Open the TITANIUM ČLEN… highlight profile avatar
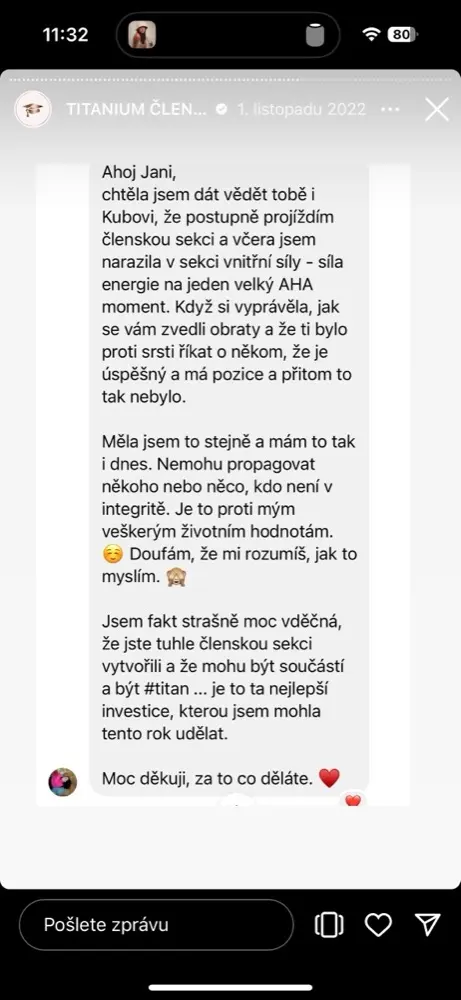The image size is (461, 1000). tap(33, 109)
